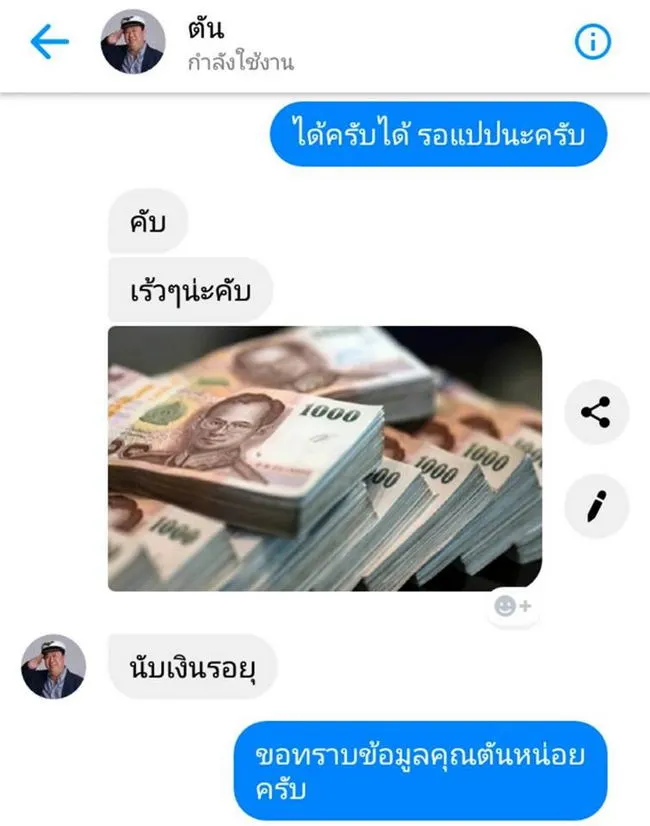650x826 pixels.
Task: Add an emoji reaction to the photo
Action: click(x=513, y=606)
